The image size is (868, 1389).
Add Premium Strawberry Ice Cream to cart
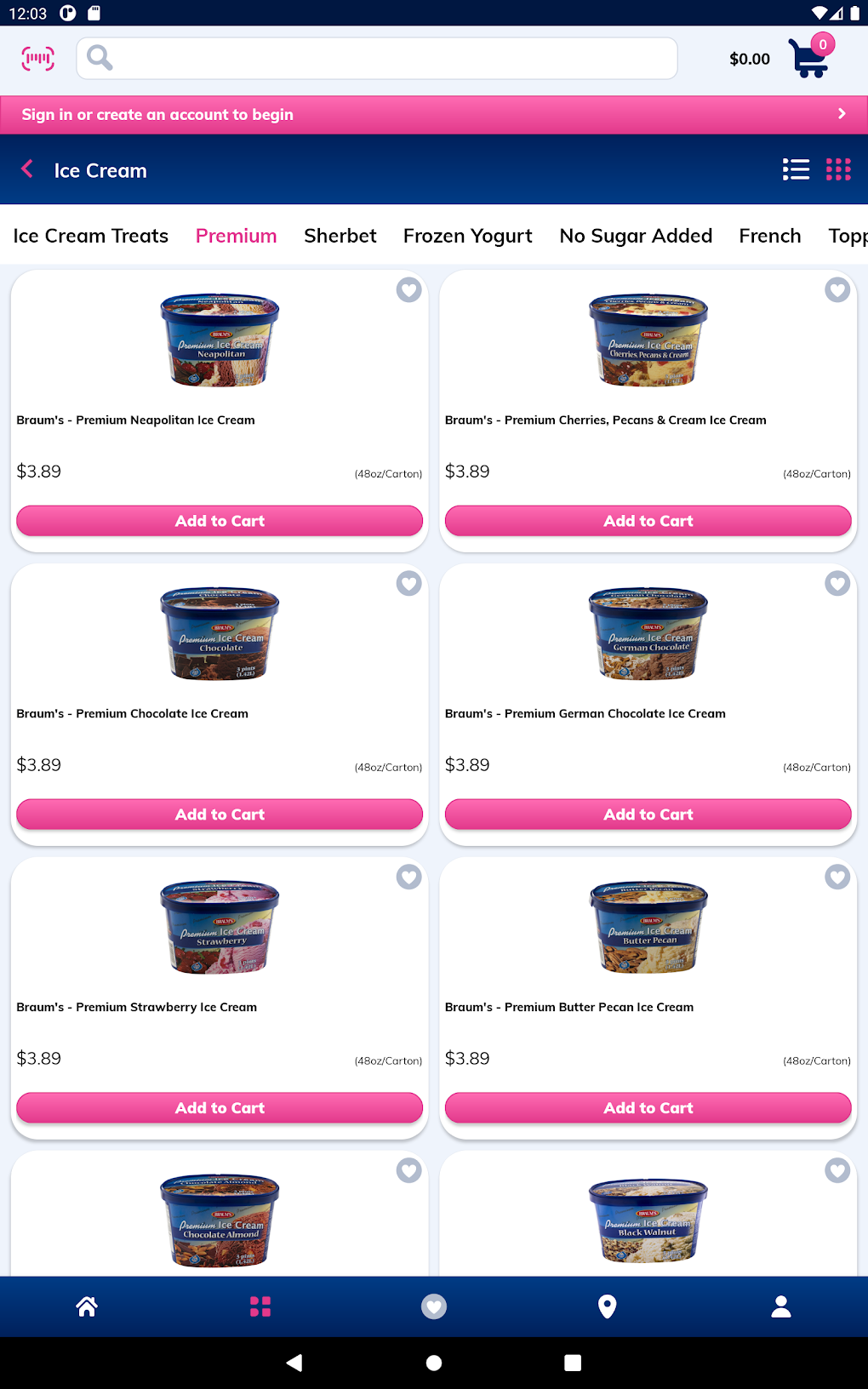click(220, 1107)
